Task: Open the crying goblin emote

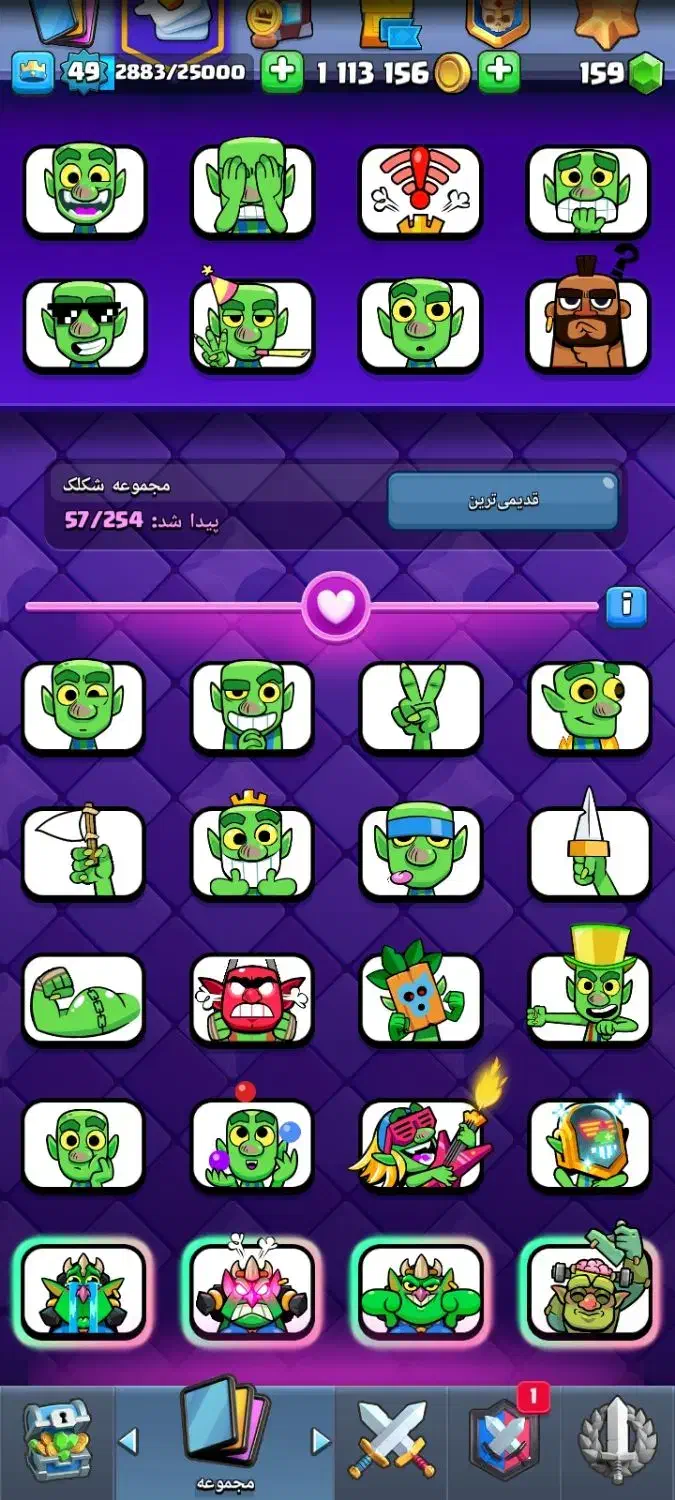Action: pyautogui.click(x=84, y=1291)
